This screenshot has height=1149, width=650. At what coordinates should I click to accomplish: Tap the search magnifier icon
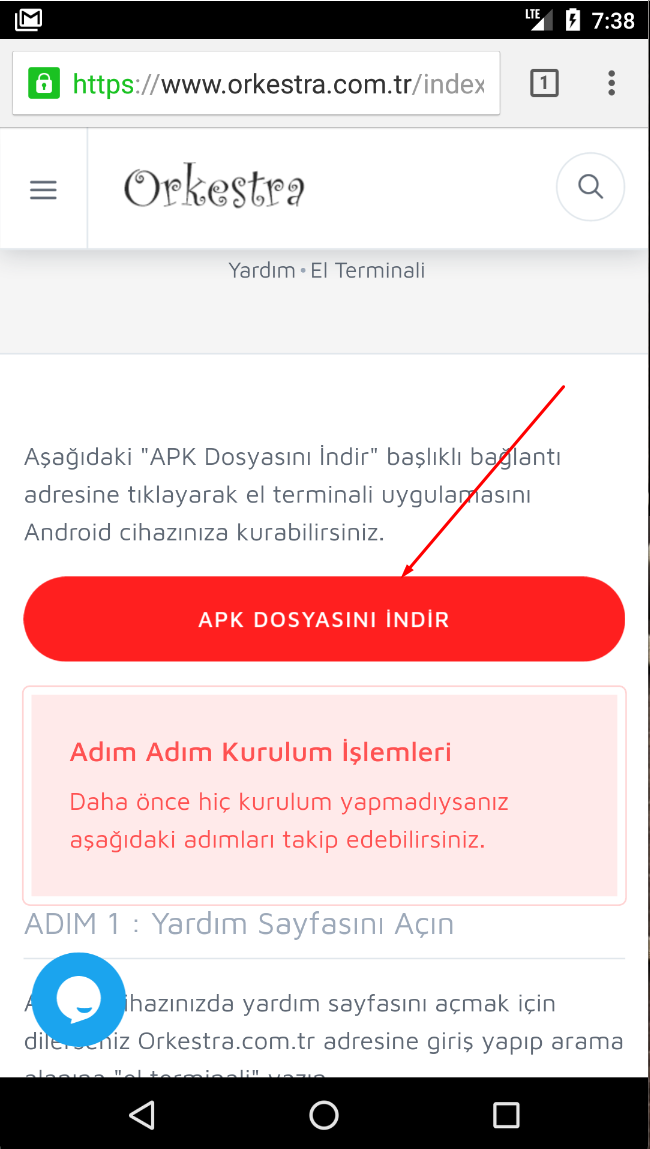590,187
